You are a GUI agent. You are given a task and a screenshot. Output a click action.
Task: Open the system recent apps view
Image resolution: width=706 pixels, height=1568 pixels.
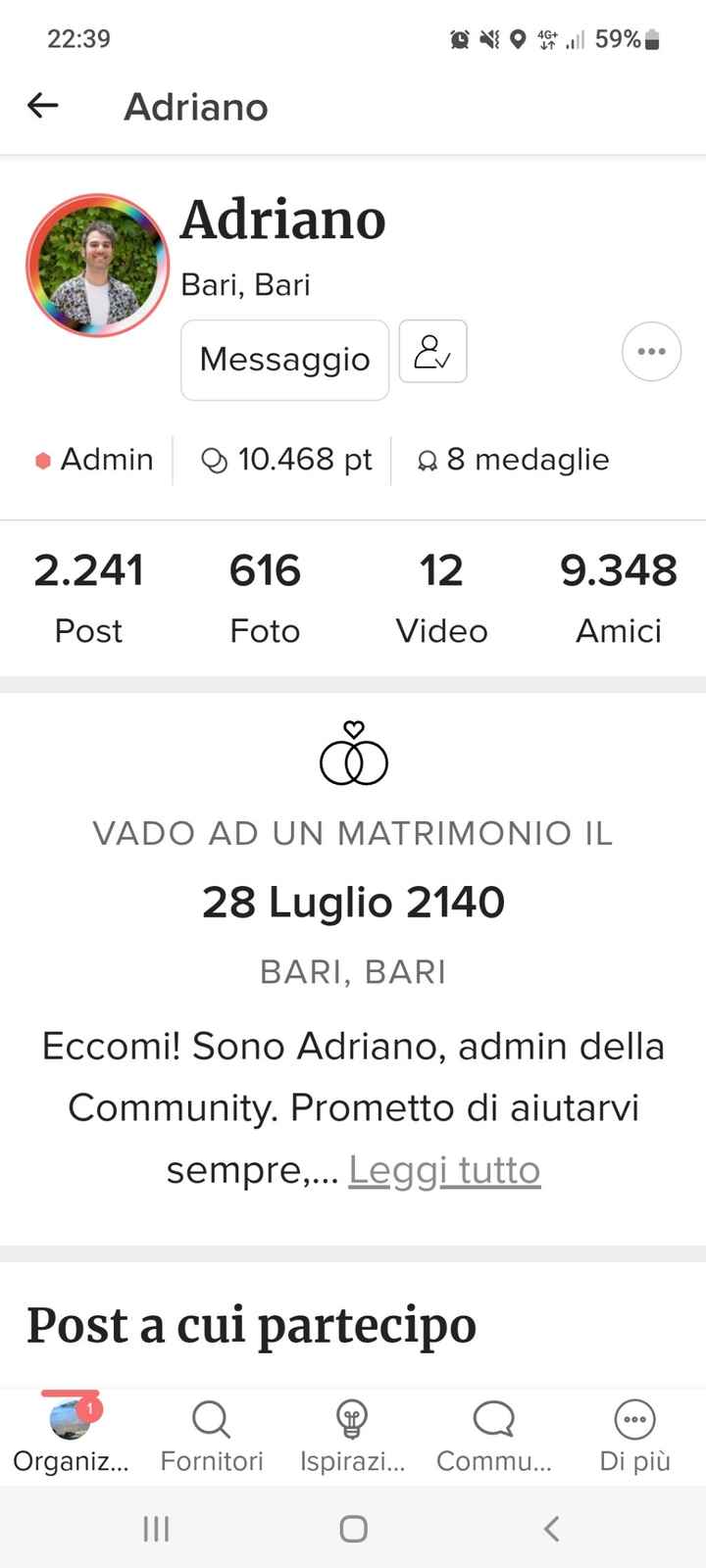pos(156,1529)
